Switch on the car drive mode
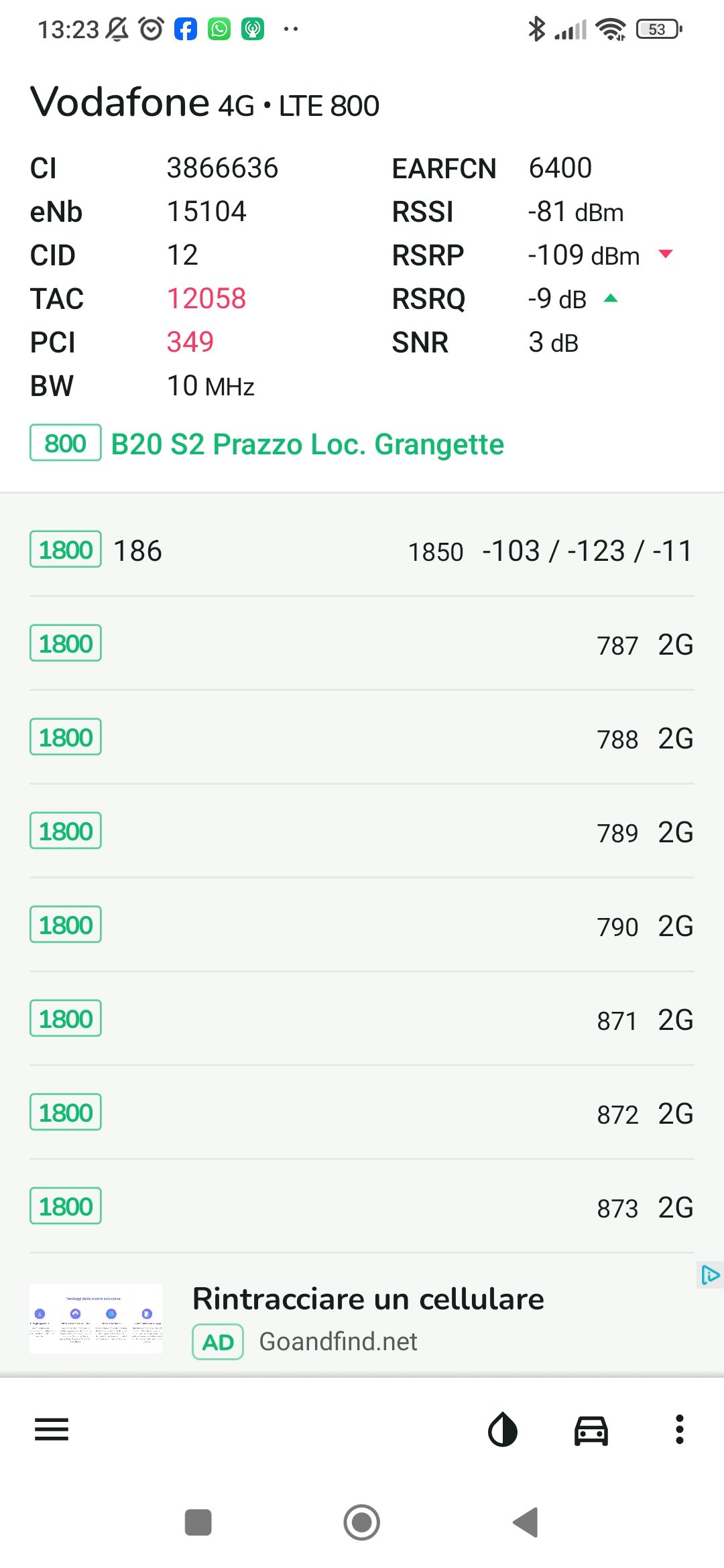 (x=591, y=1430)
